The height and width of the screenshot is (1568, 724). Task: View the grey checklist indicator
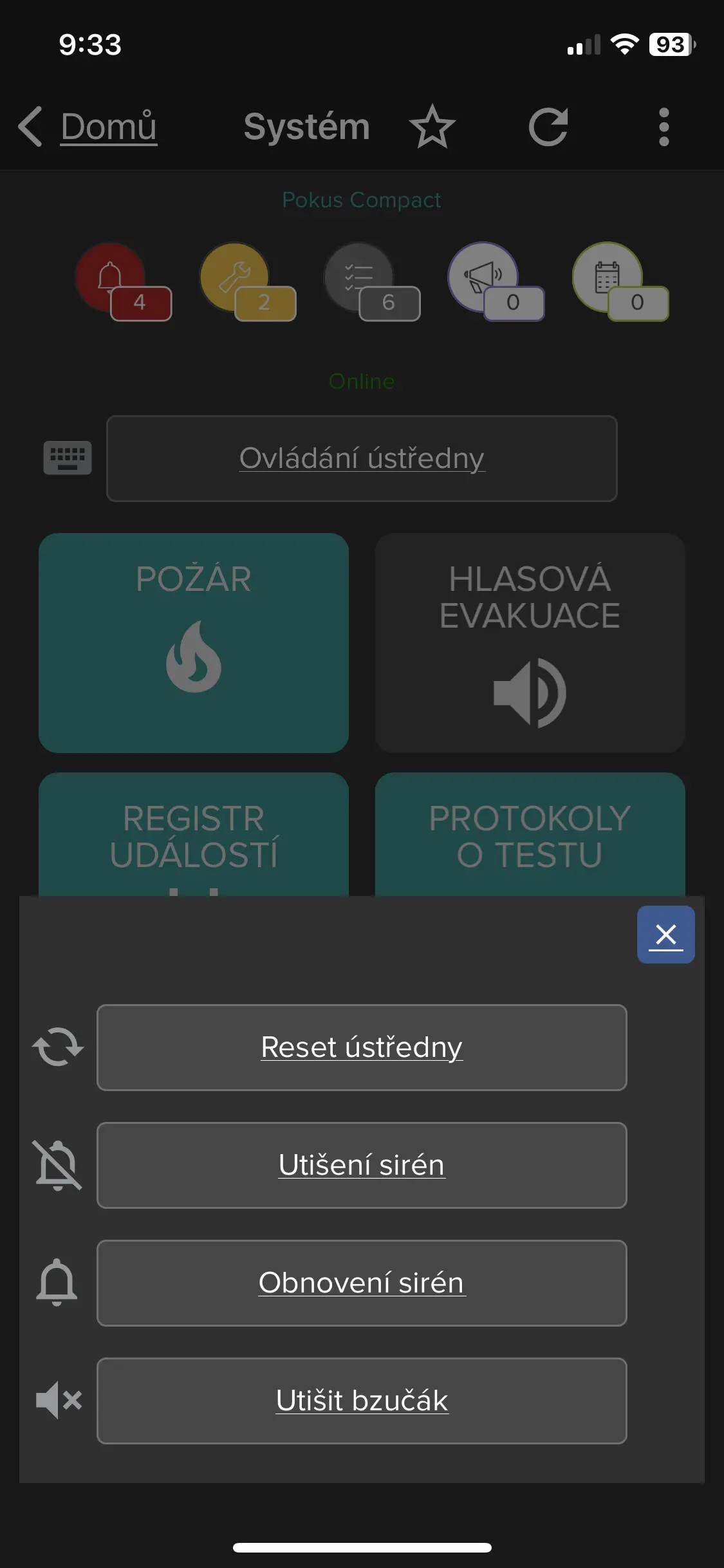[372, 281]
